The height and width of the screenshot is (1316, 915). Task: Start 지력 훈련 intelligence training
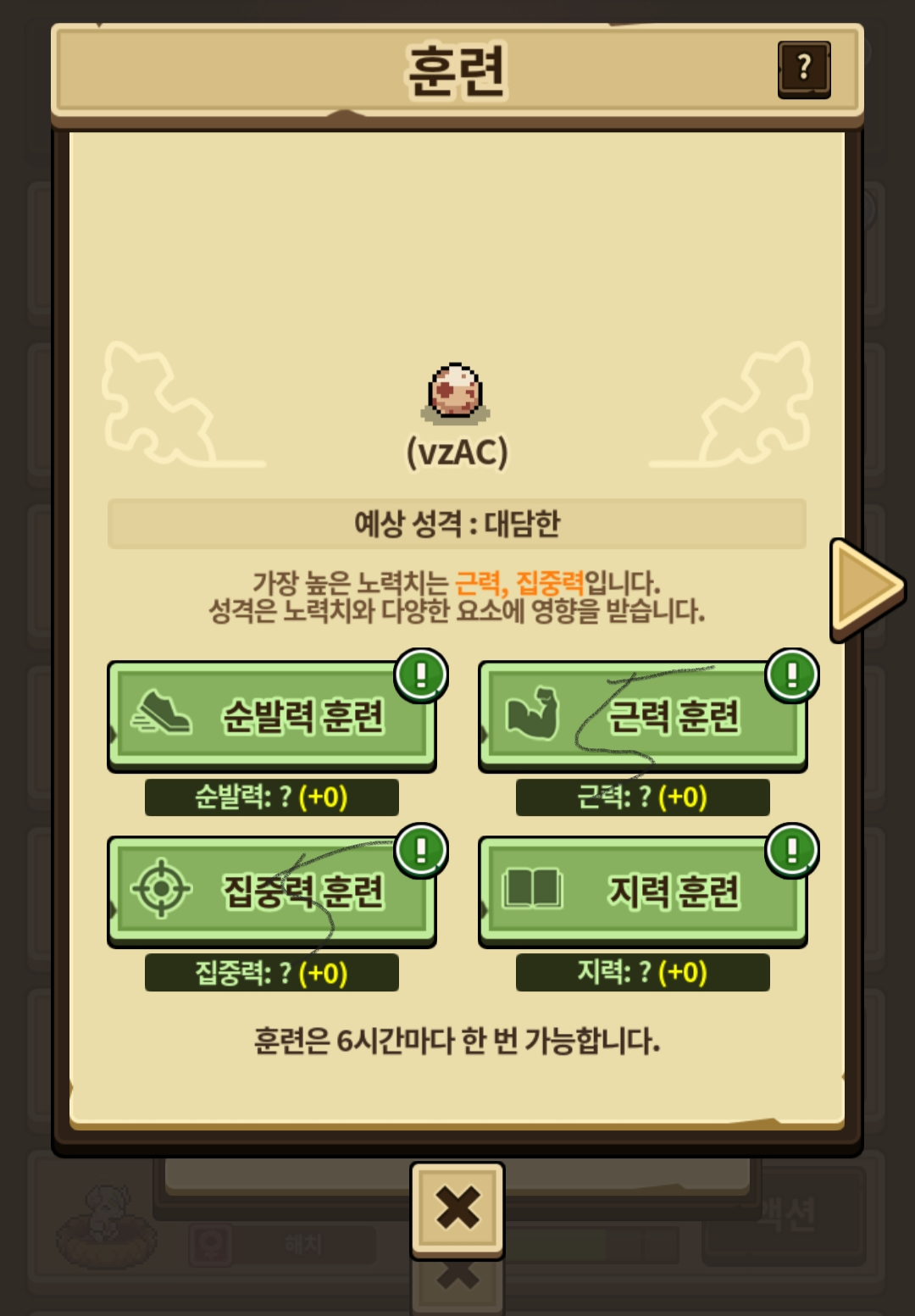642,891
